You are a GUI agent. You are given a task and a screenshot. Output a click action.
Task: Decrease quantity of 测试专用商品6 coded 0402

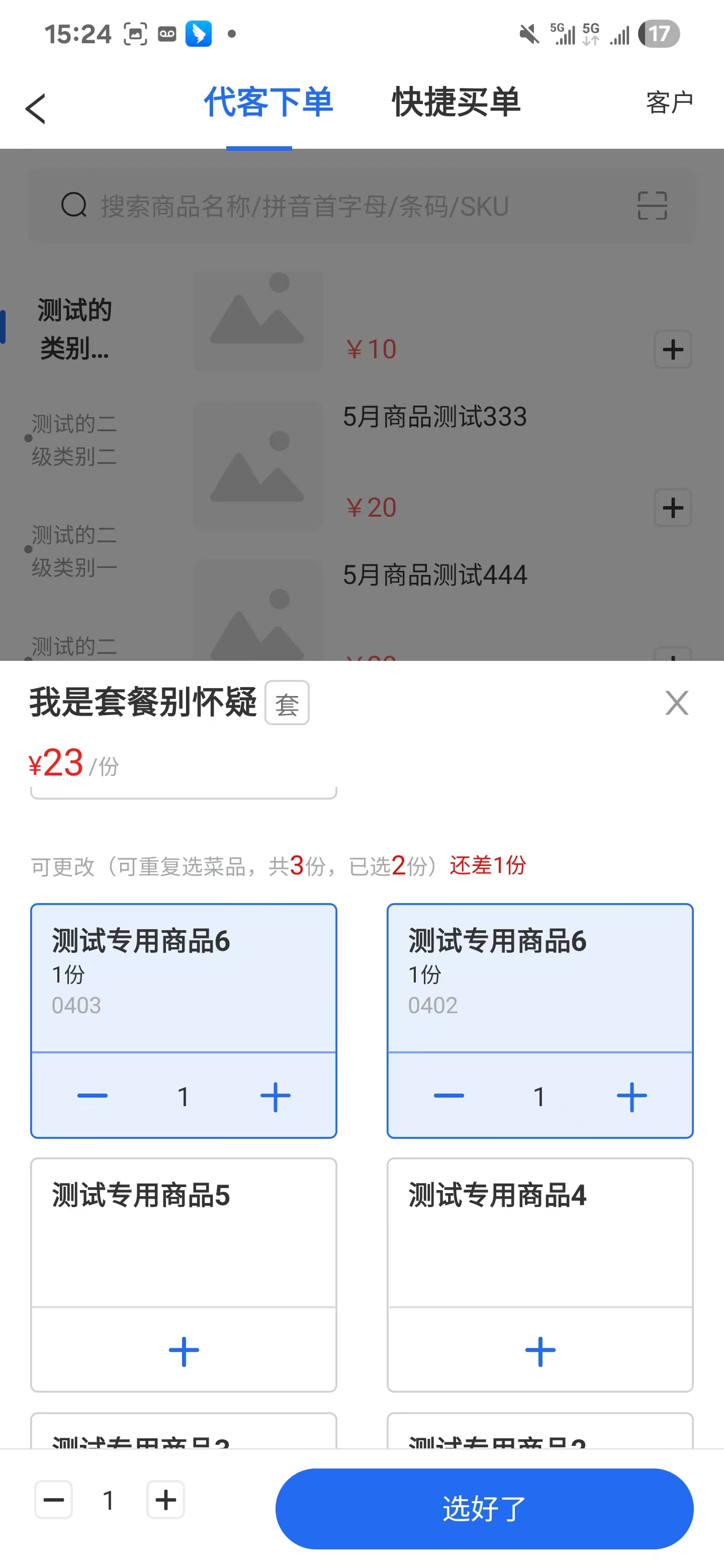(x=449, y=1096)
